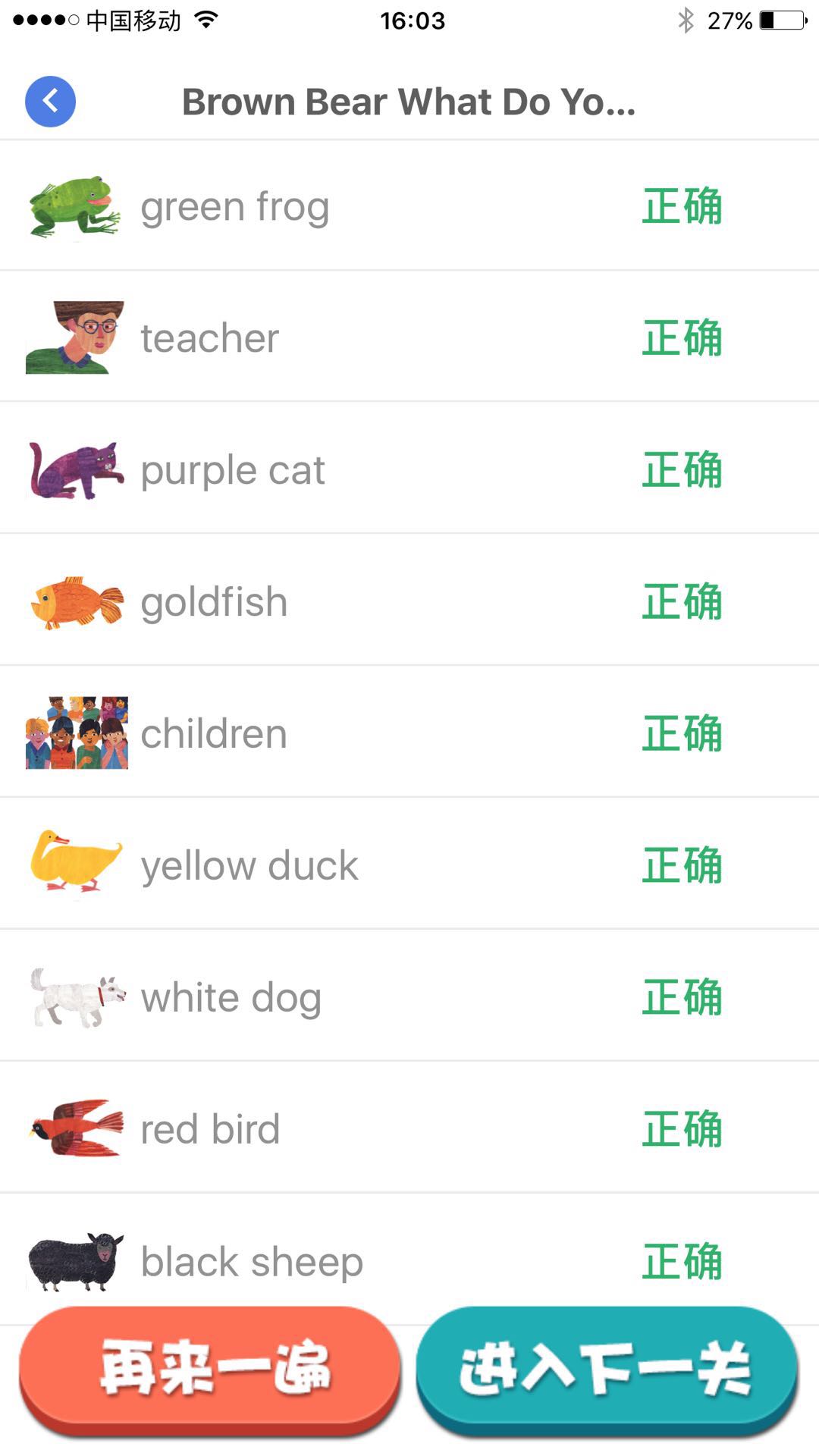Tap the purple cat picture
Screen dimensions: 819x1456
coord(76,469)
